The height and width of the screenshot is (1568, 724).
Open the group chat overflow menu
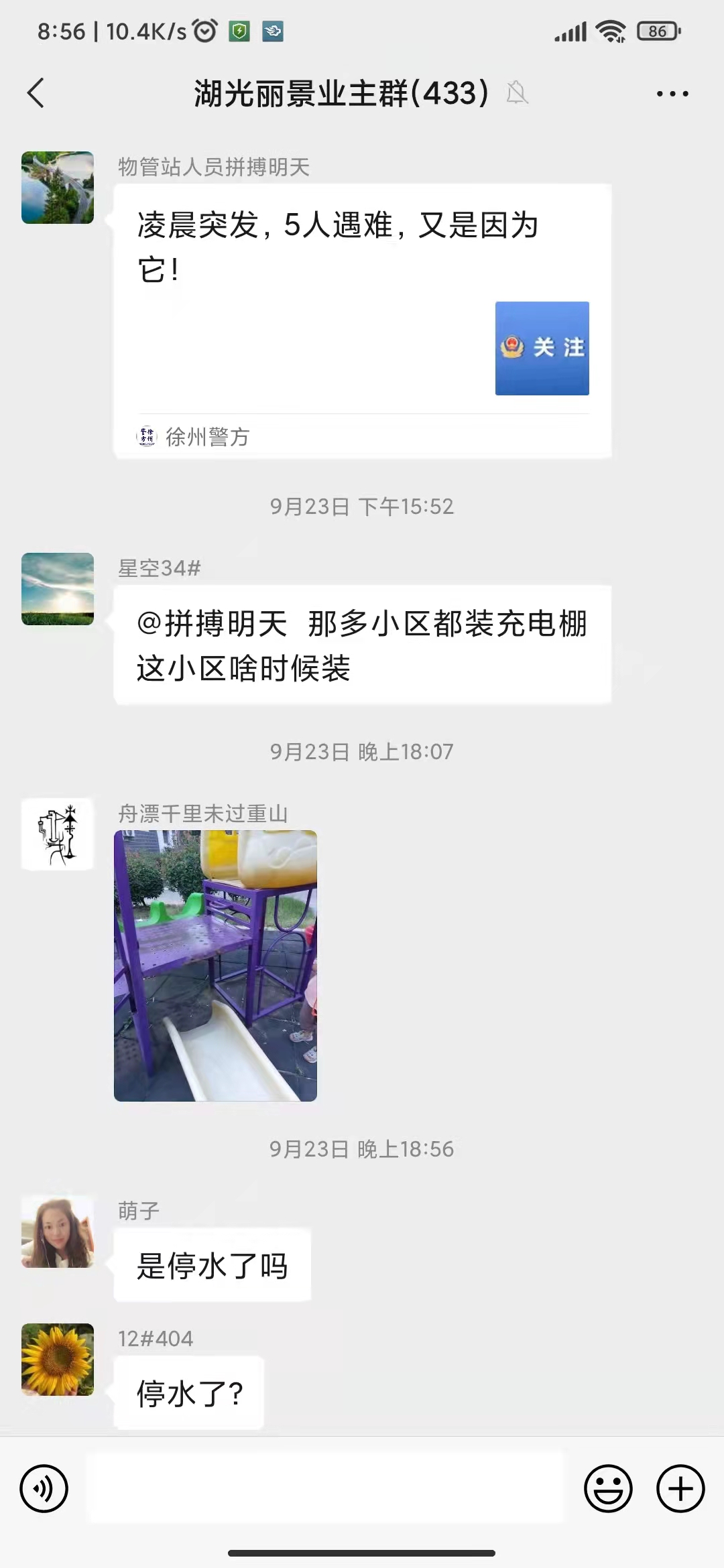pos(672,94)
